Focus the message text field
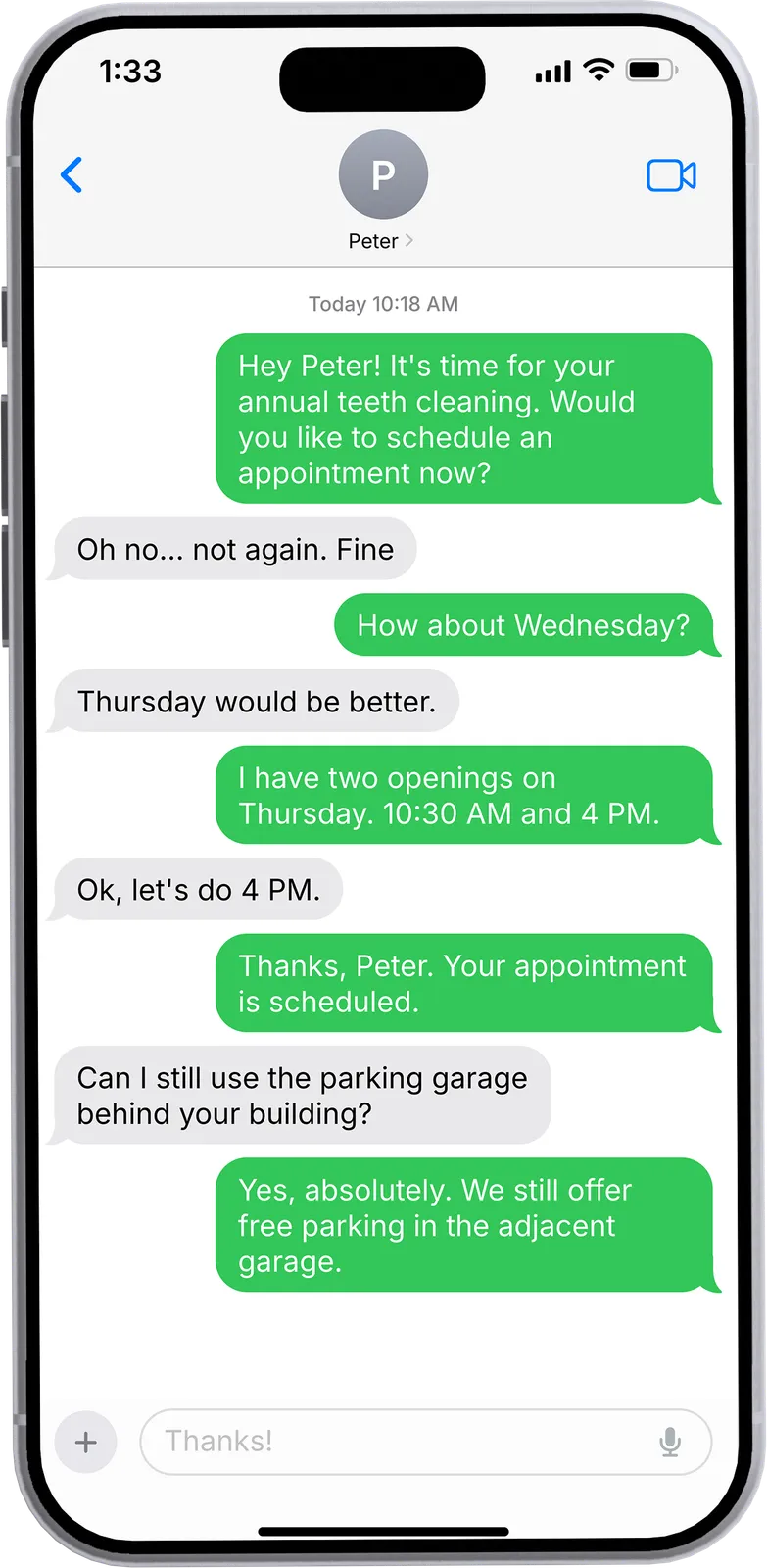Viewport: 767px width, 1568px height. click(392, 1442)
